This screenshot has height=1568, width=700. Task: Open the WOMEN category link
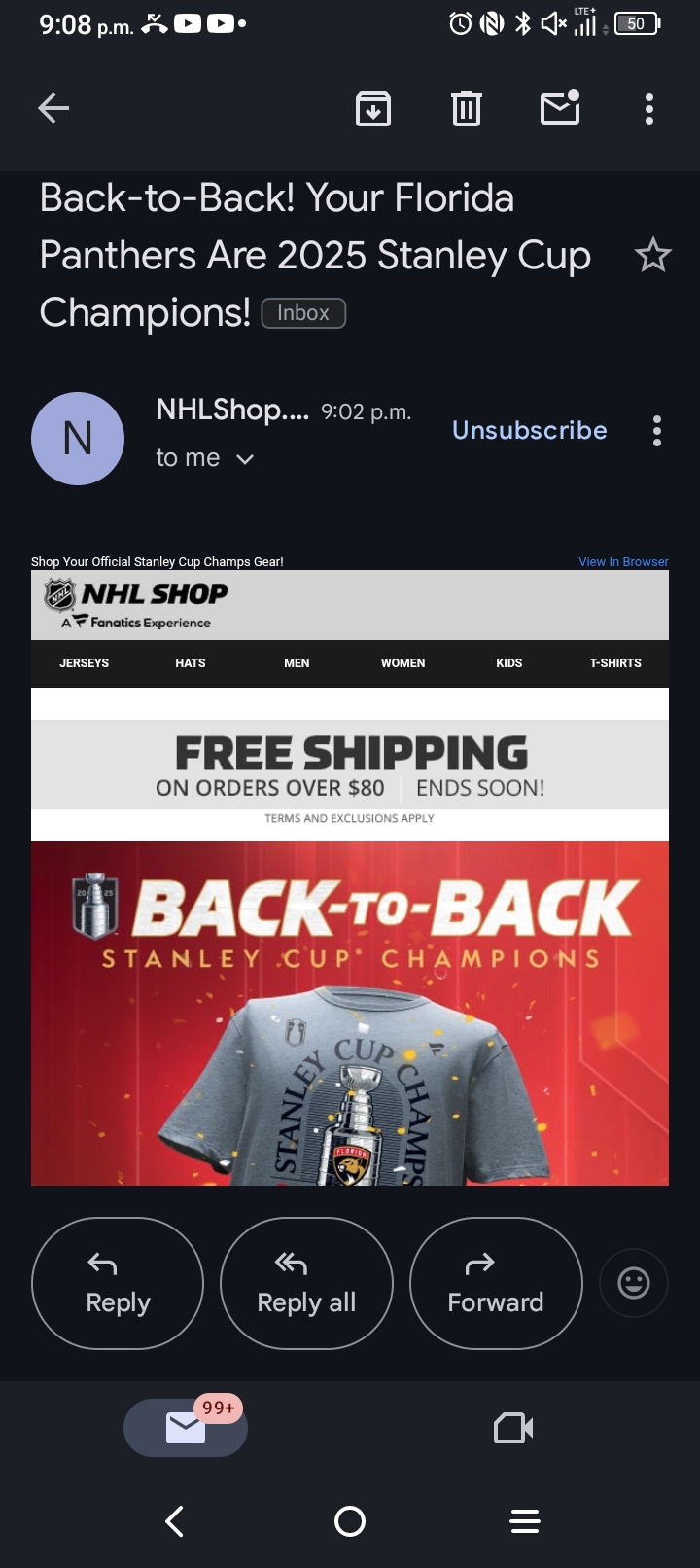pos(402,663)
